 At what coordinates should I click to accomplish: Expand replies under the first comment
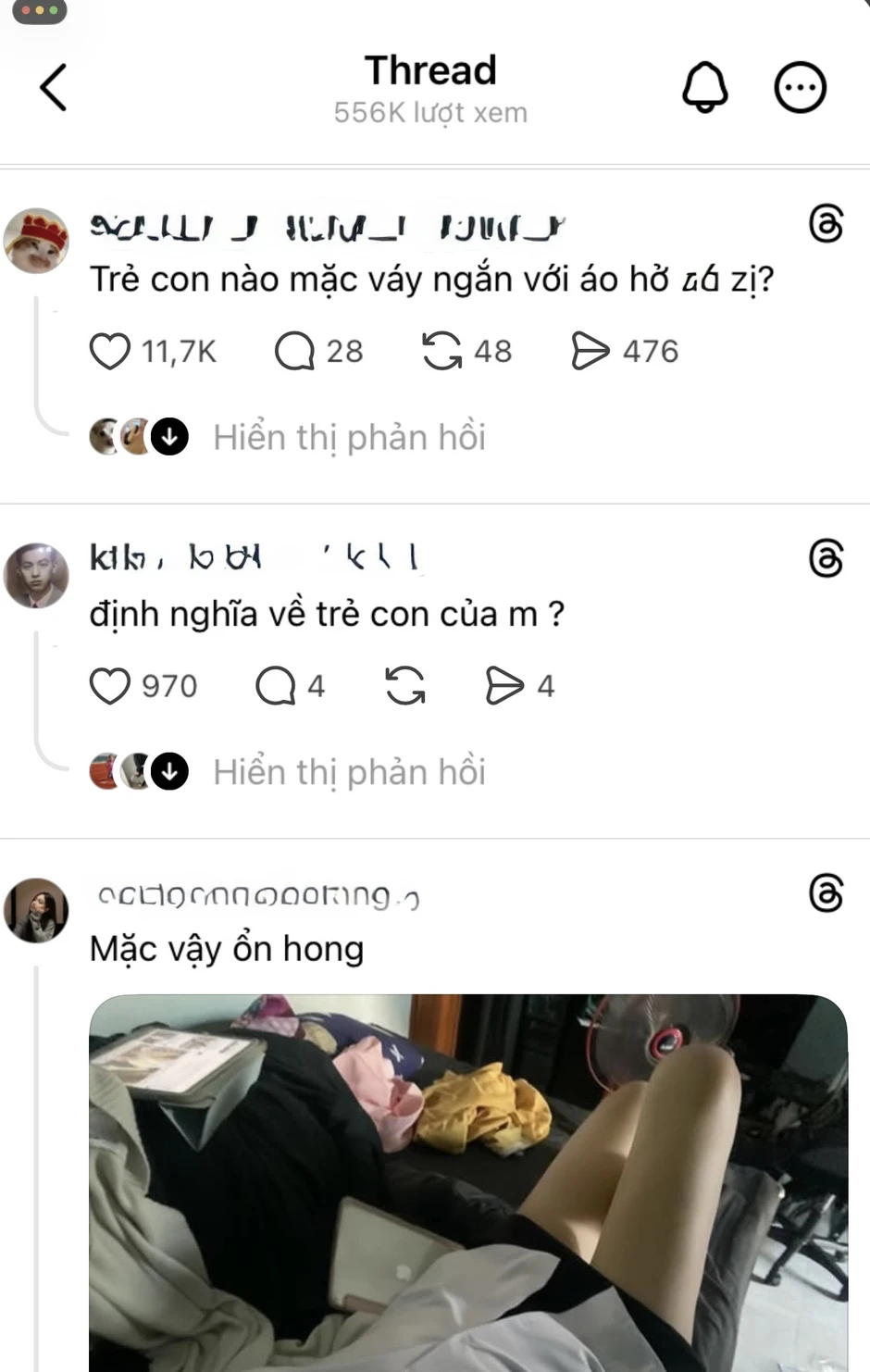pos(349,437)
